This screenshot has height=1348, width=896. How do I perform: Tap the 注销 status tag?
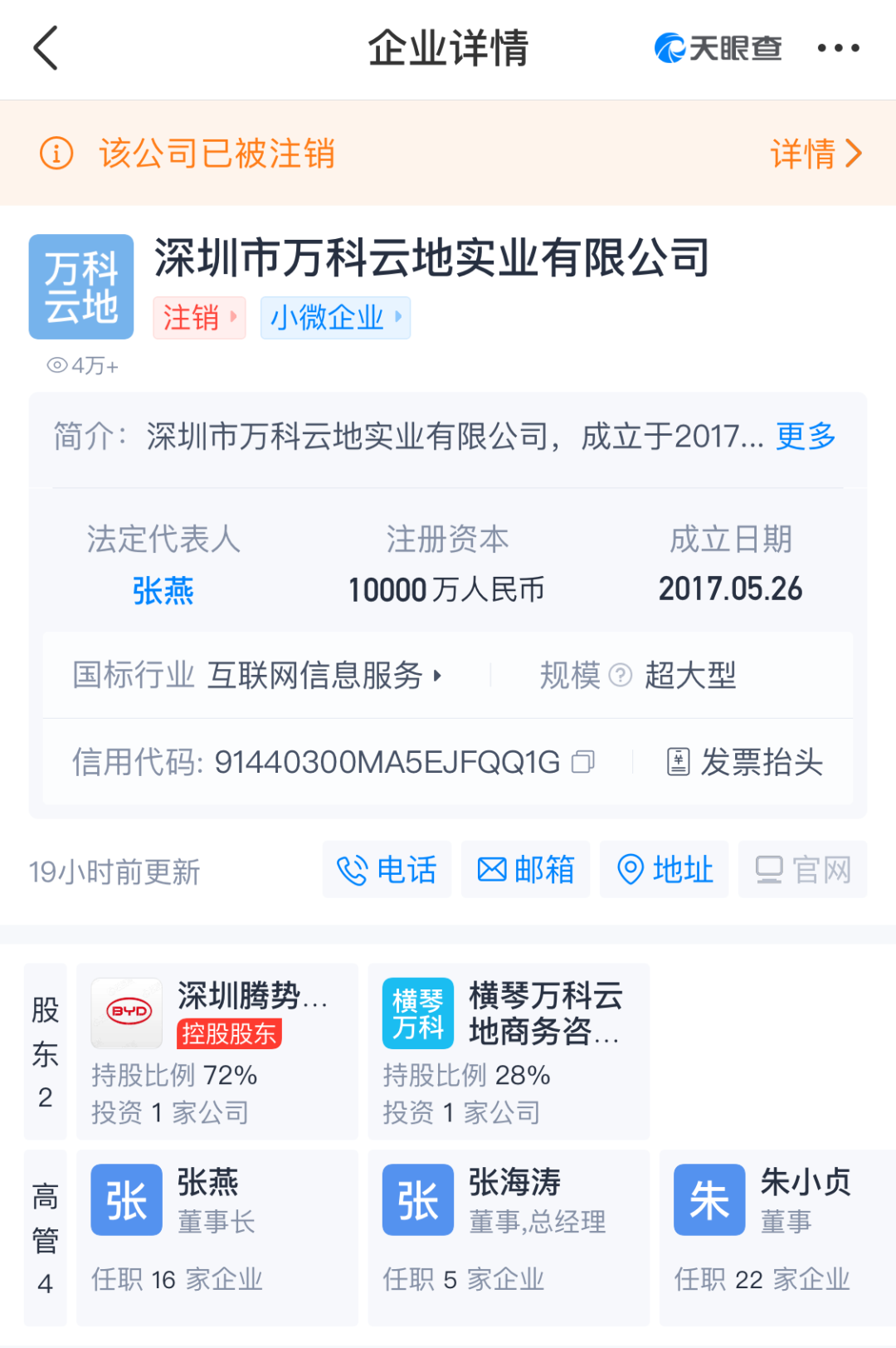199,318
